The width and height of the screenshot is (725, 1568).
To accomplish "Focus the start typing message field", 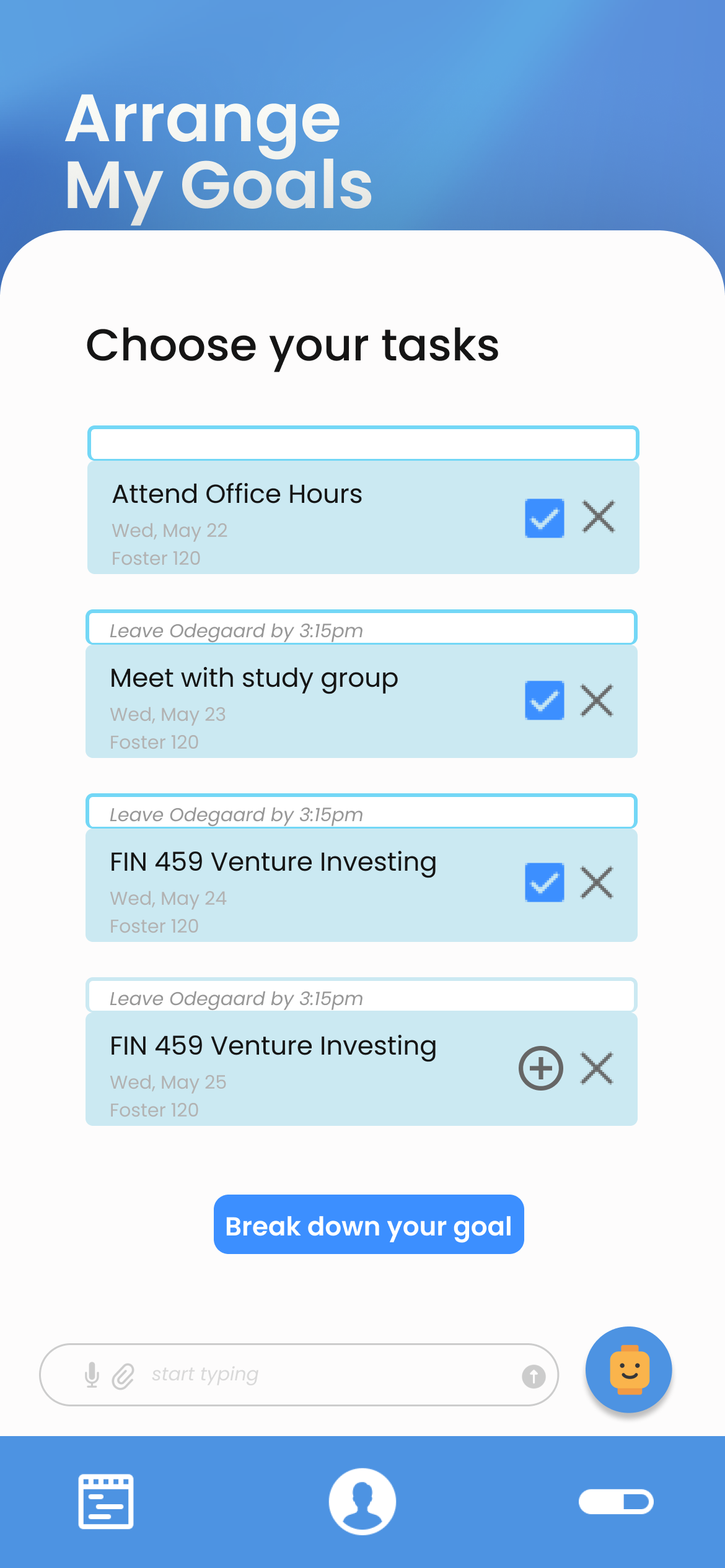I will [322, 1375].
